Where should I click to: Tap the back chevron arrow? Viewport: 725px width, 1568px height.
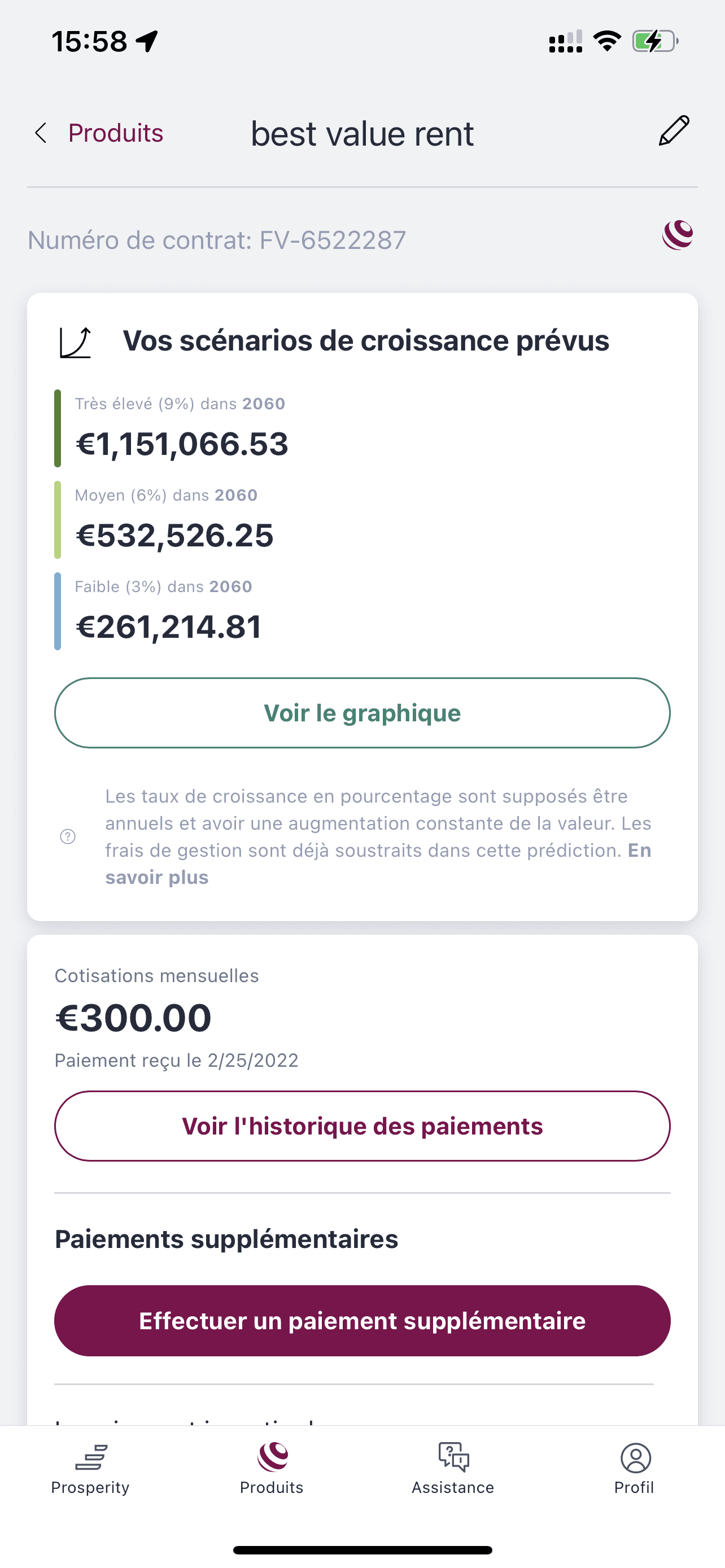point(40,133)
